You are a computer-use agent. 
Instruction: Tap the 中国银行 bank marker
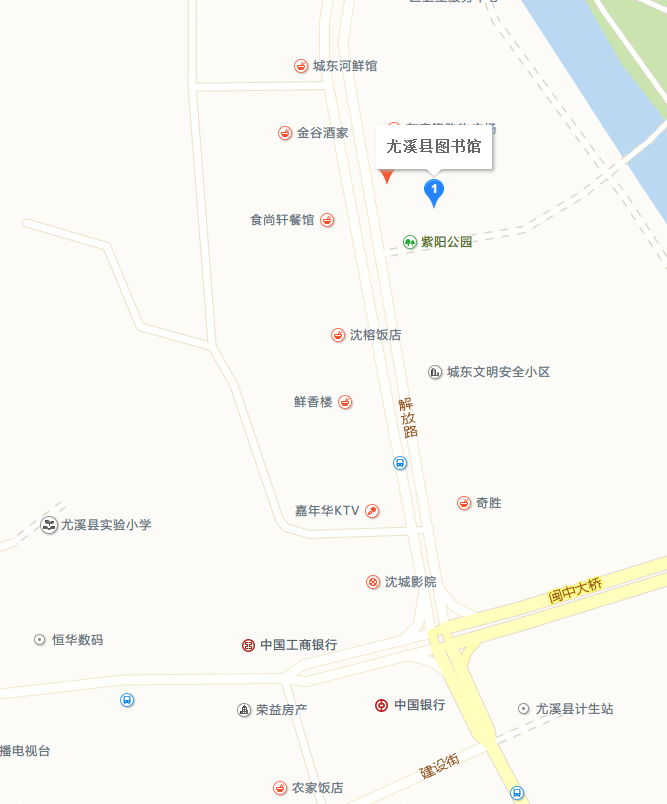pos(381,705)
